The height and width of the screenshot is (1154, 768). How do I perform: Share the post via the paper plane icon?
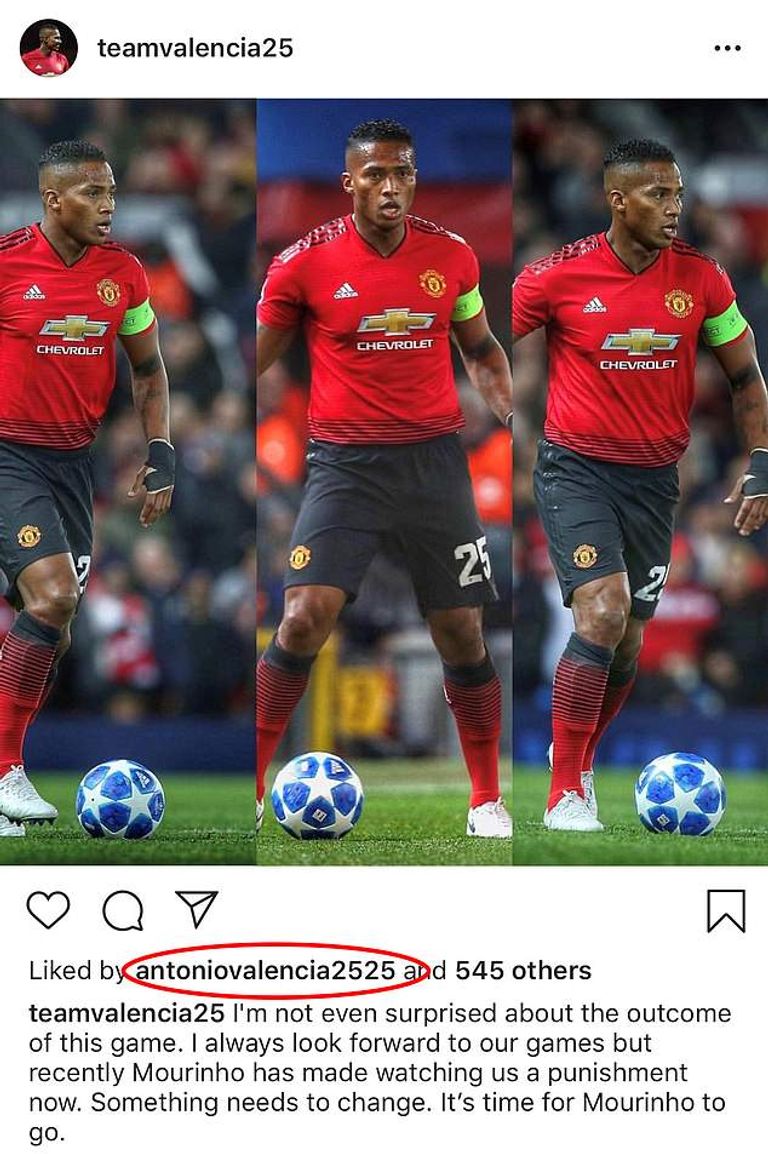click(x=196, y=909)
